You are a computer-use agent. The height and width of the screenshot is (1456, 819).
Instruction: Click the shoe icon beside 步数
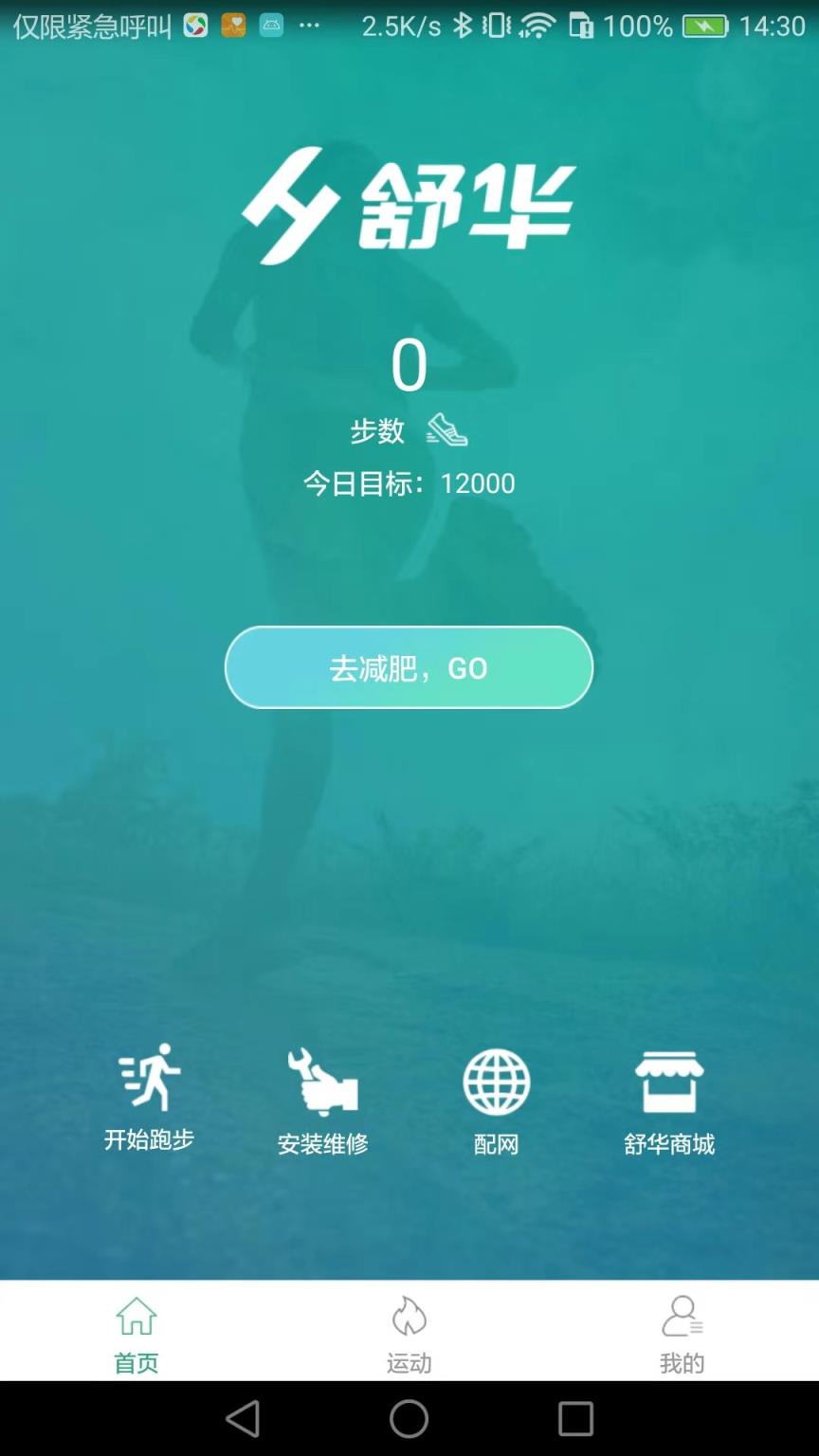[446, 428]
